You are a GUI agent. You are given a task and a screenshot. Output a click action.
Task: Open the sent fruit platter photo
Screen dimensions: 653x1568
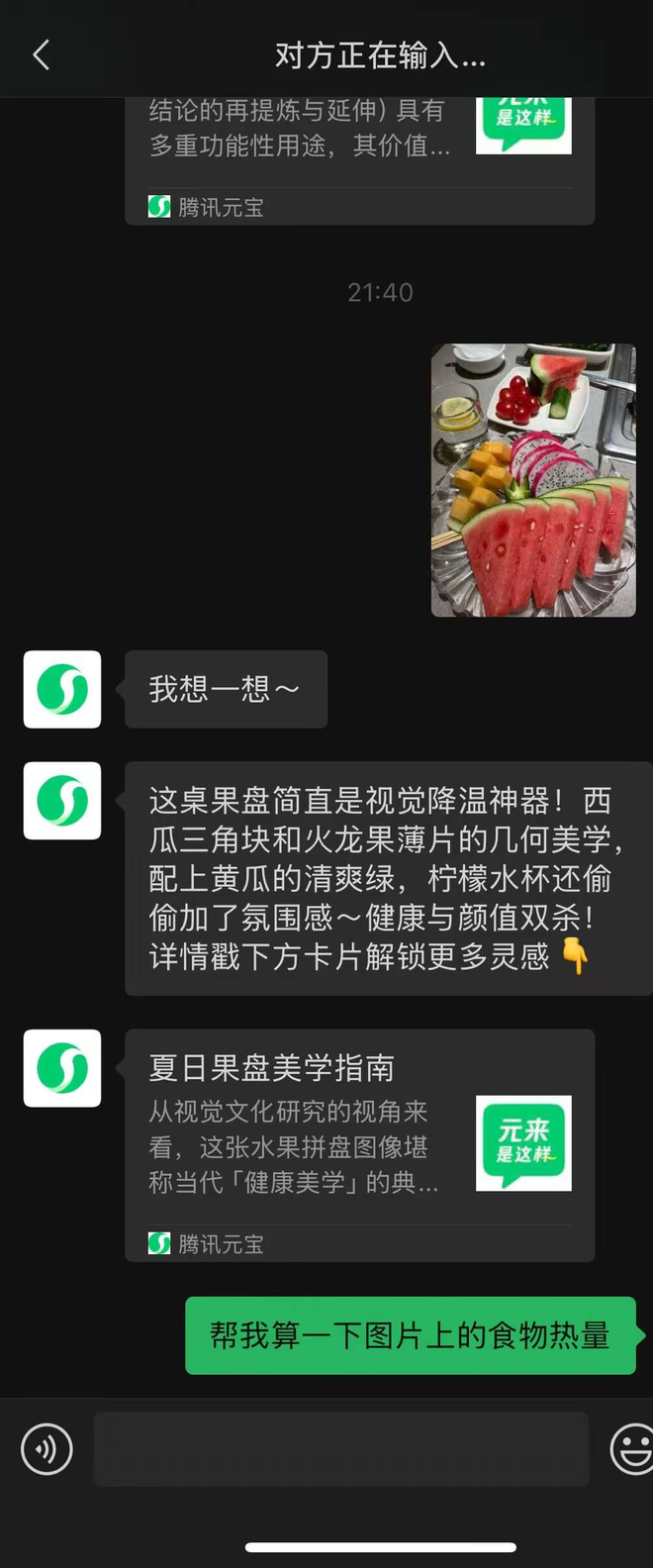pyautogui.click(x=533, y=480)
